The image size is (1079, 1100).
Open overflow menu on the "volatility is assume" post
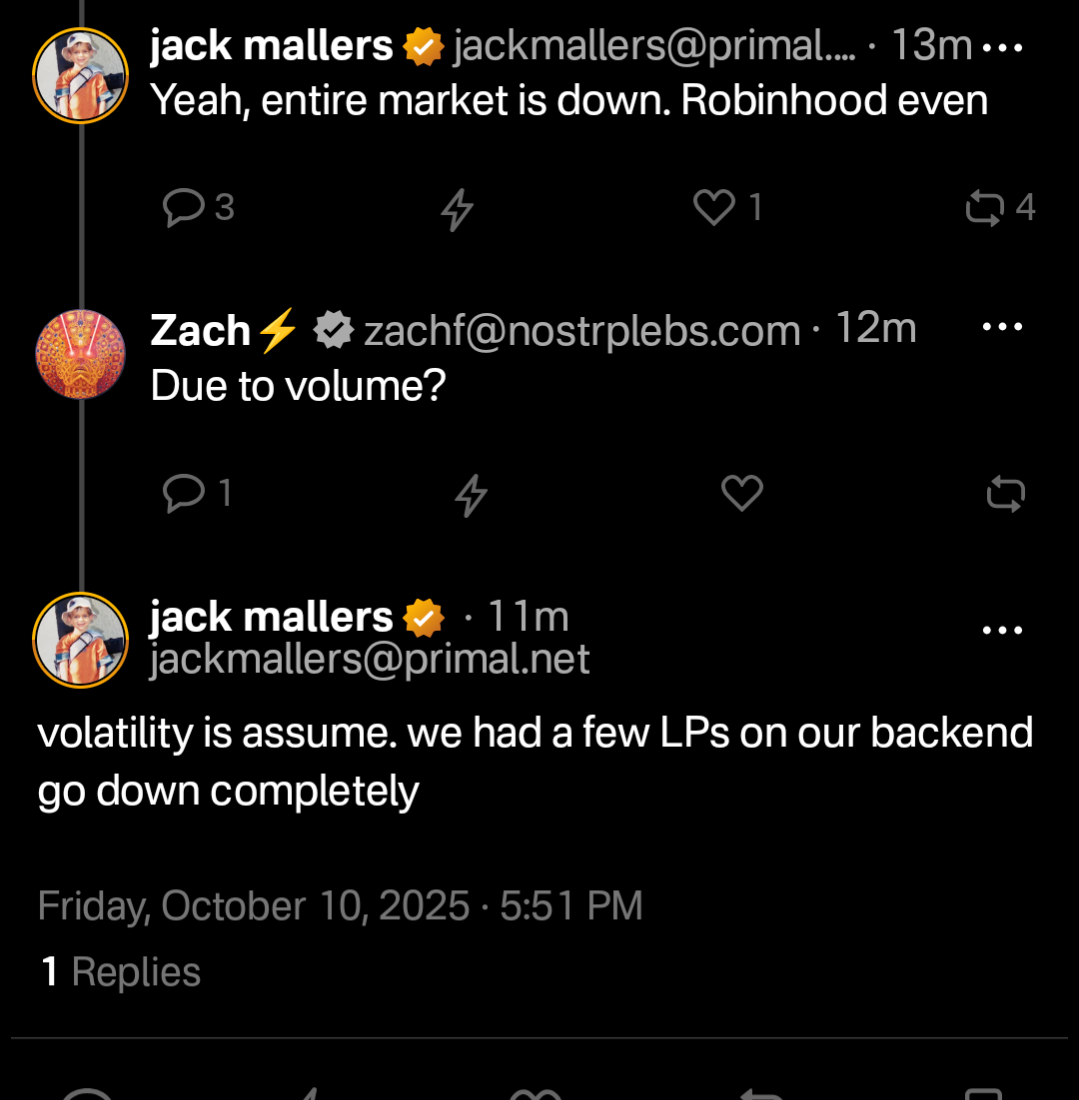[x=1003, y=630]
